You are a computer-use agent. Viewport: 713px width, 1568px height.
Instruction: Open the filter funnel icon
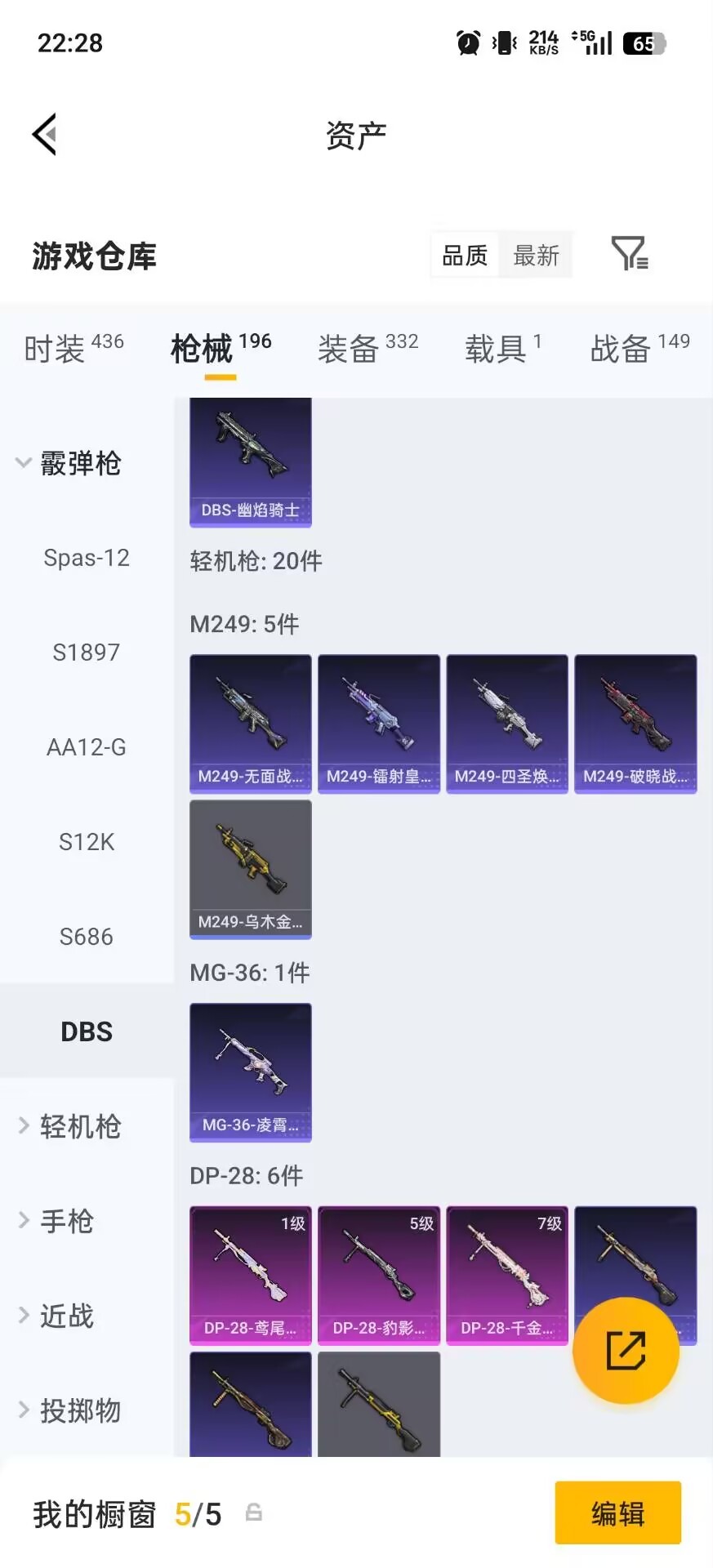pyautogui.click(x=627, y=255)
